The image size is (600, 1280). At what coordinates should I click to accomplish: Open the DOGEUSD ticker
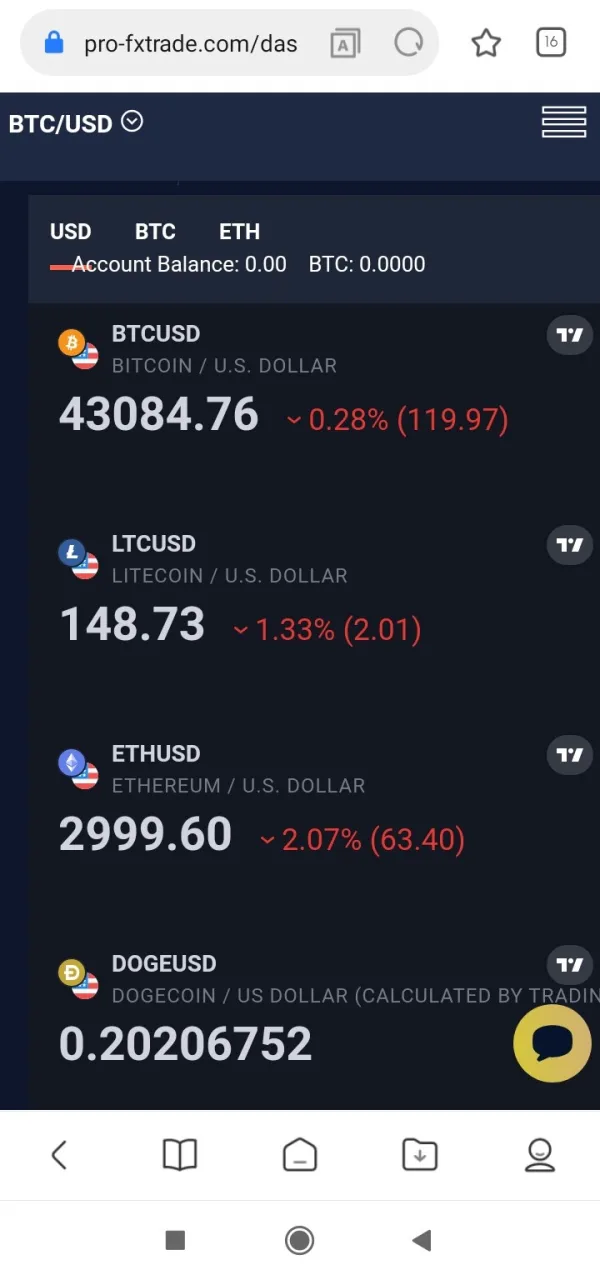point(163,964)
